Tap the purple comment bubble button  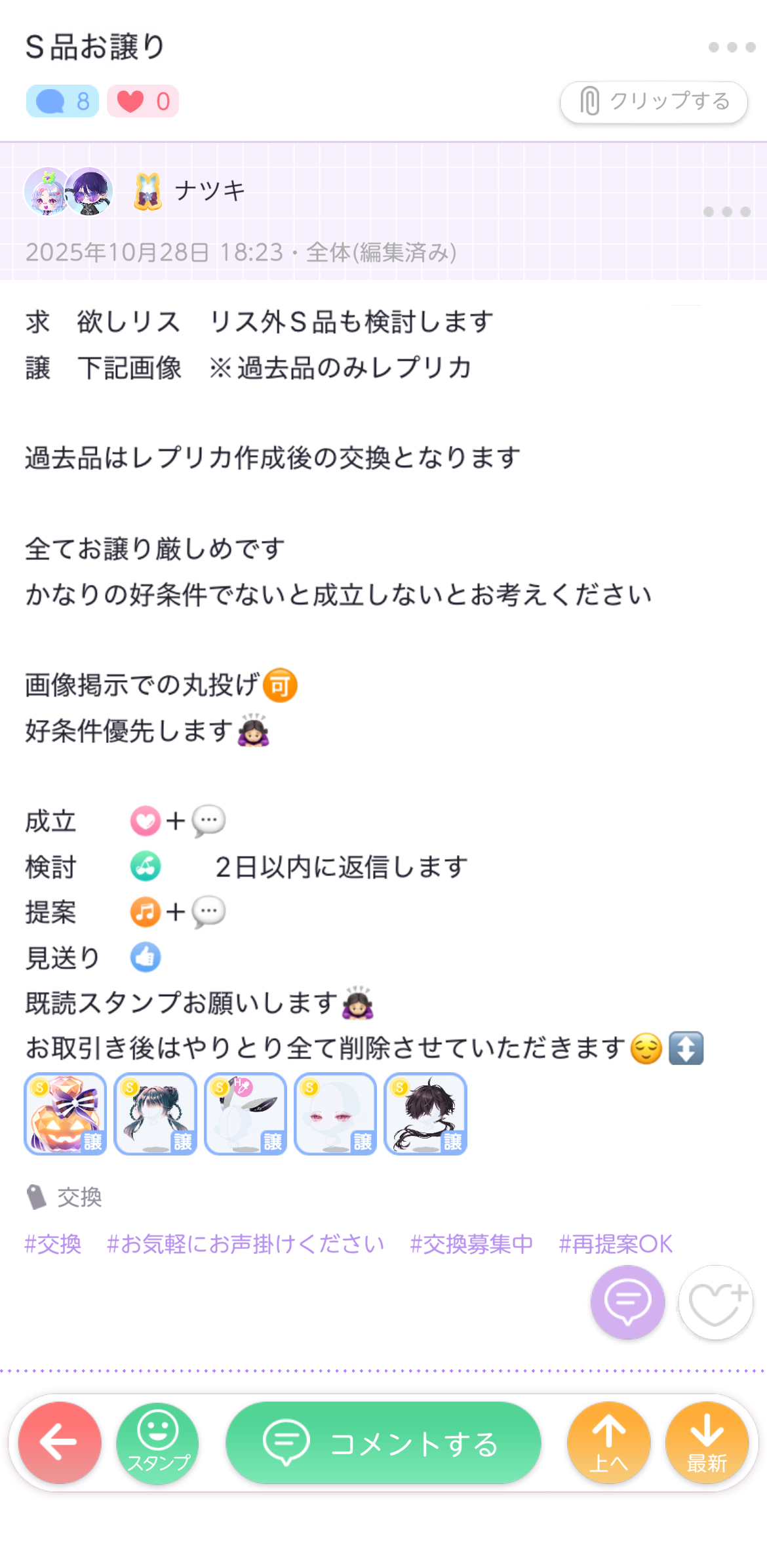pos(627,1302)
